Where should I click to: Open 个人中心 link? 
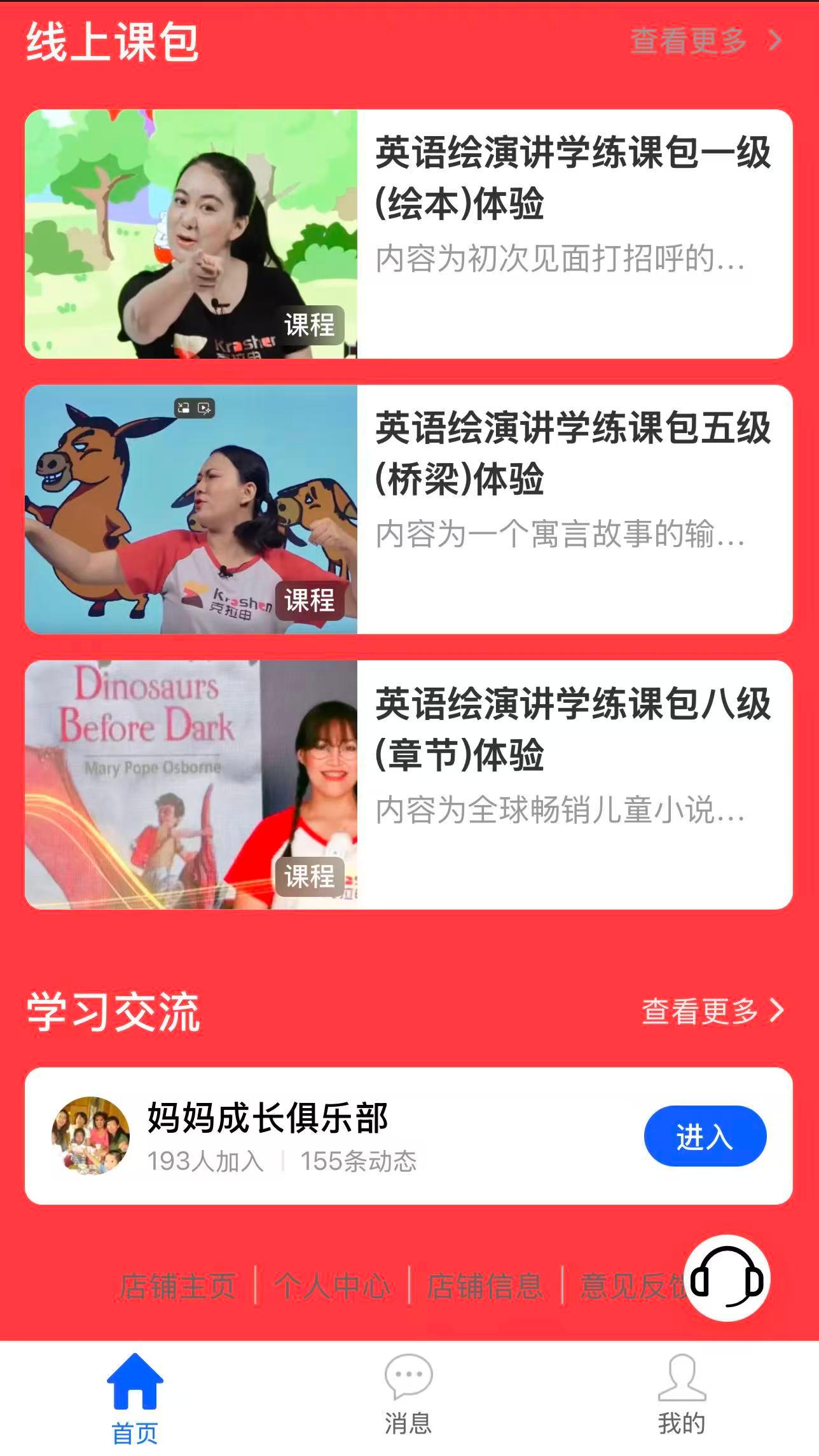[331, 1286]
